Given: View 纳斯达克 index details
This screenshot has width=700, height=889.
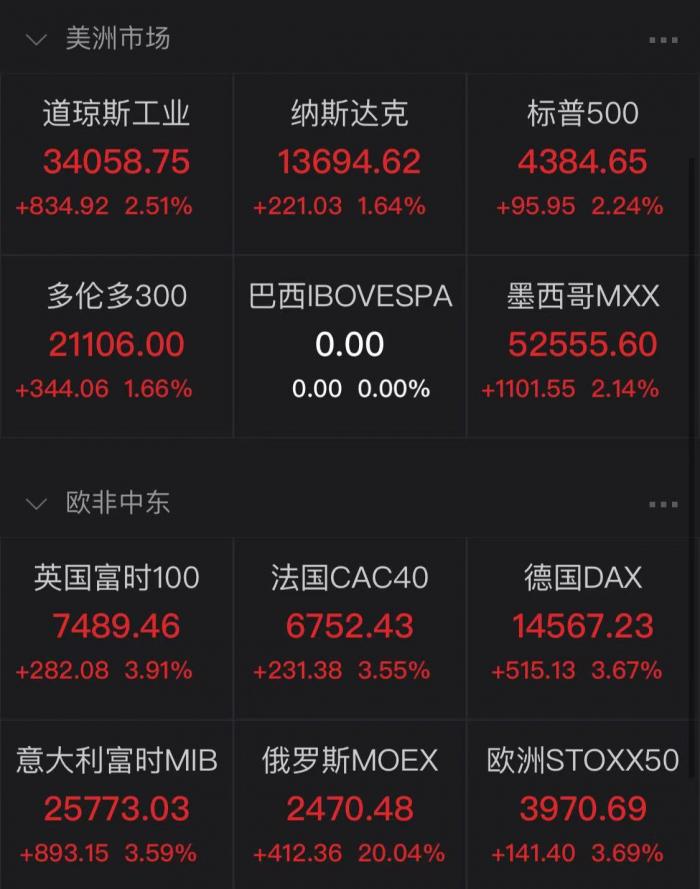Looking at the screenshot, I should coord(349,162).
